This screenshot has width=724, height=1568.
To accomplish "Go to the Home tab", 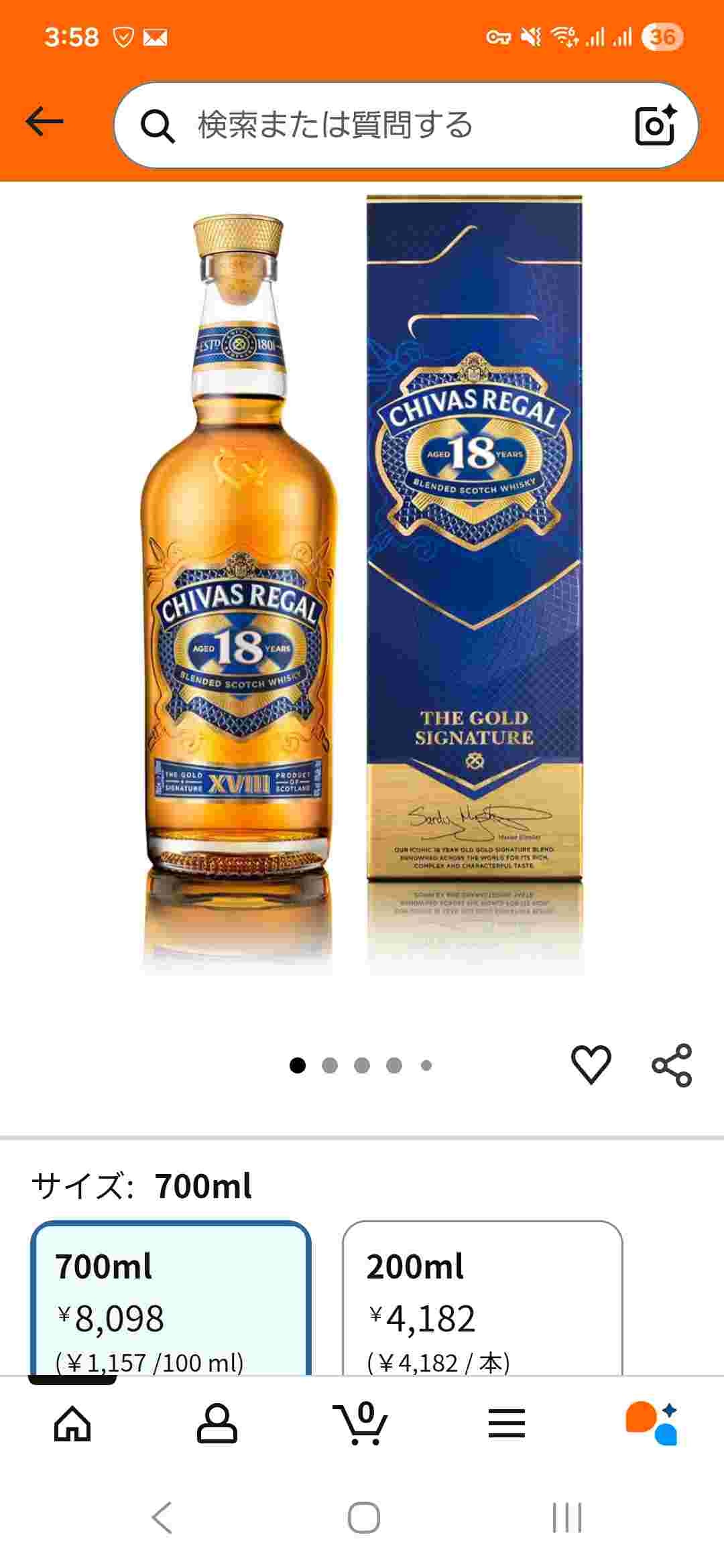I will (x=72, y=1423).
